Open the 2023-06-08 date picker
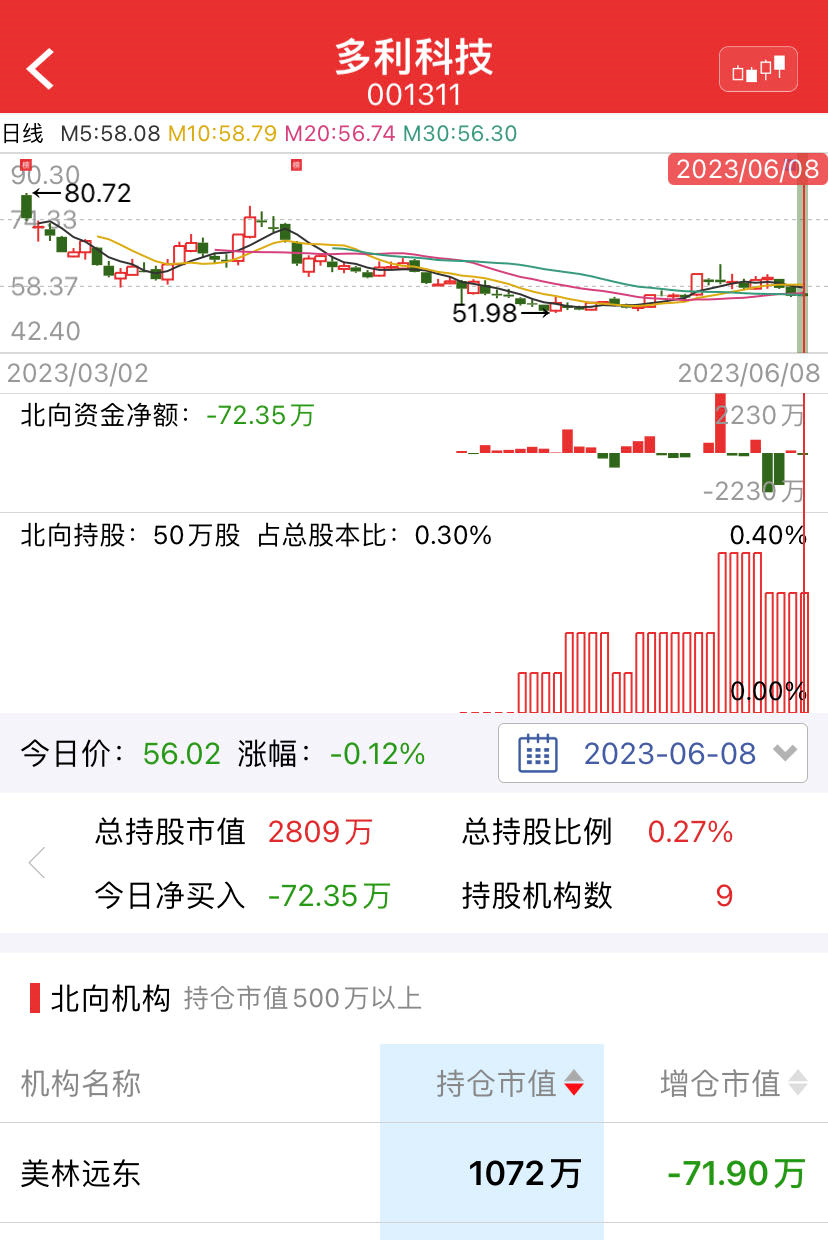This screenshot has height=1240, width=828. [652, 753]
